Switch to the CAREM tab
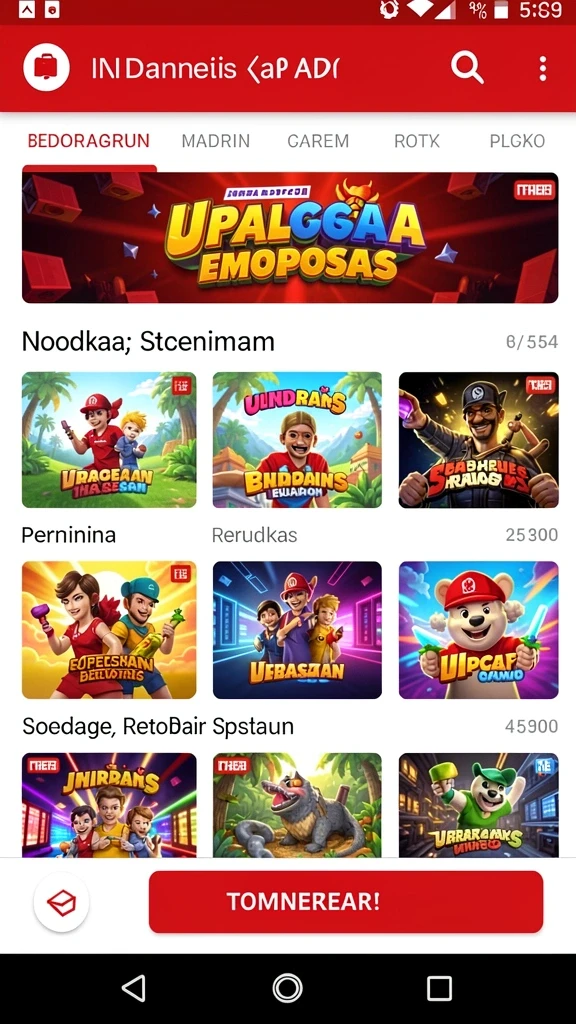 point(318,141)
